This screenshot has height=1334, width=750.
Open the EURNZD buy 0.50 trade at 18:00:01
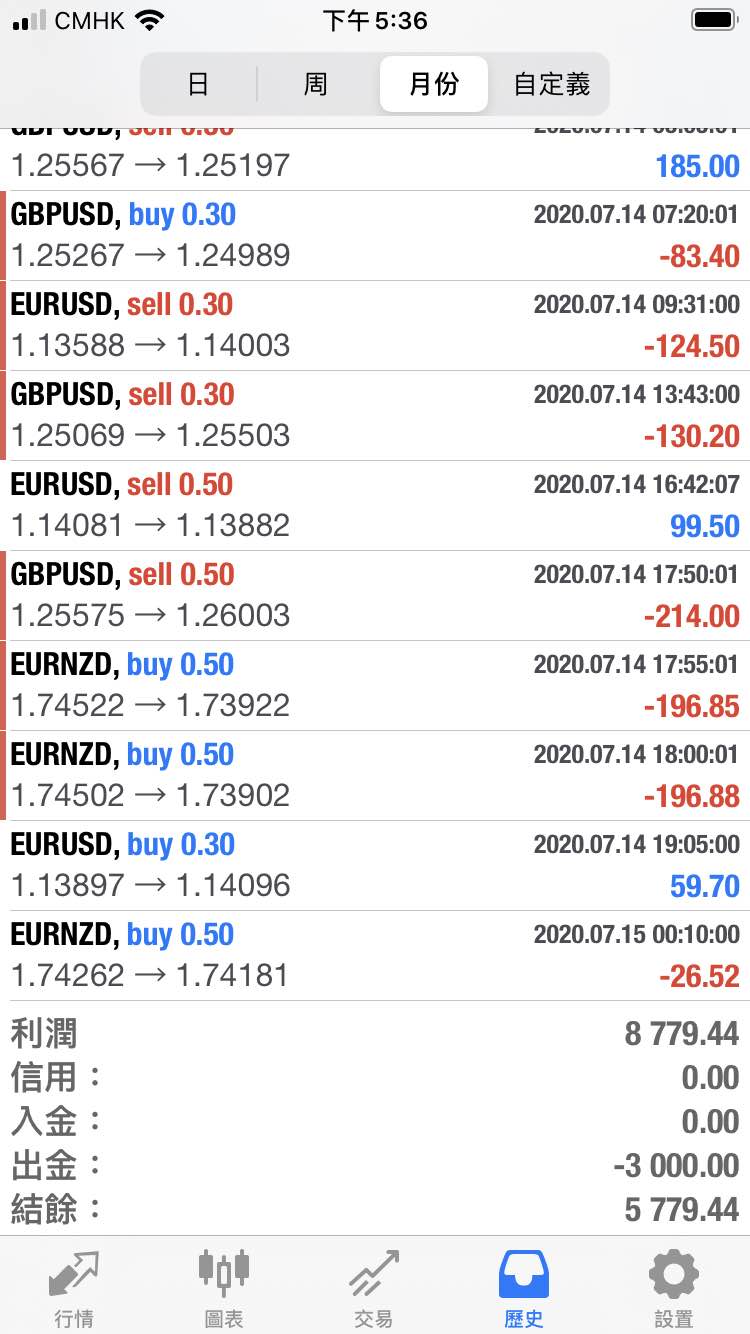click(x=375, y=776)
